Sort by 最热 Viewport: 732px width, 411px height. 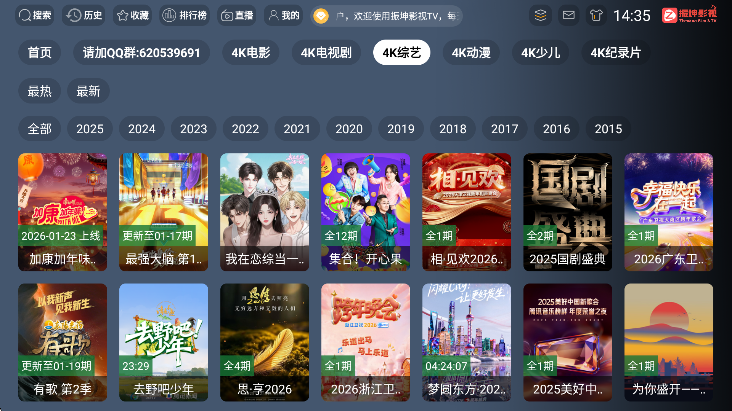click(x=40, y=91)
